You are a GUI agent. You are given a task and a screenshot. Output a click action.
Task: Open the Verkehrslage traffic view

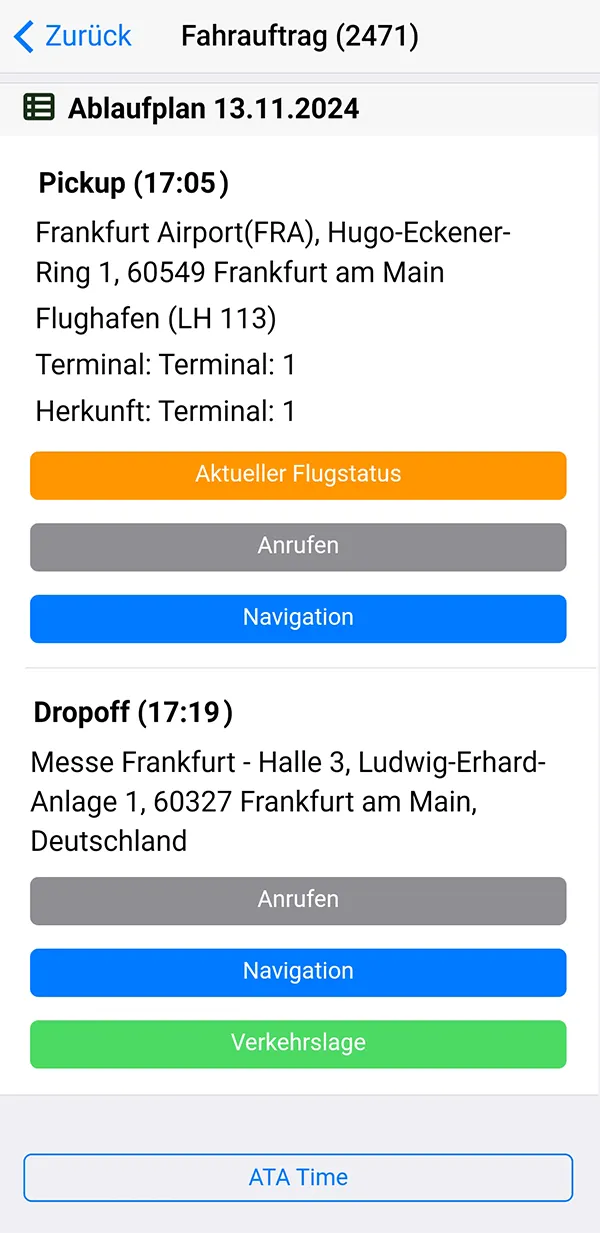[298, 1044]
